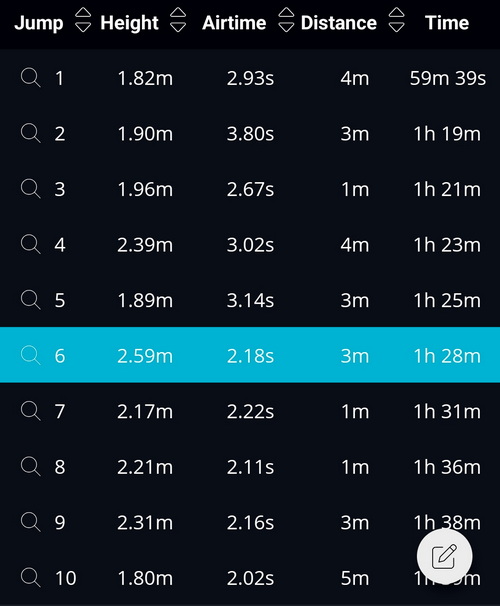View jump 3 via its magnifier
This screenshot has height=606, width=500.
[31, 189]
